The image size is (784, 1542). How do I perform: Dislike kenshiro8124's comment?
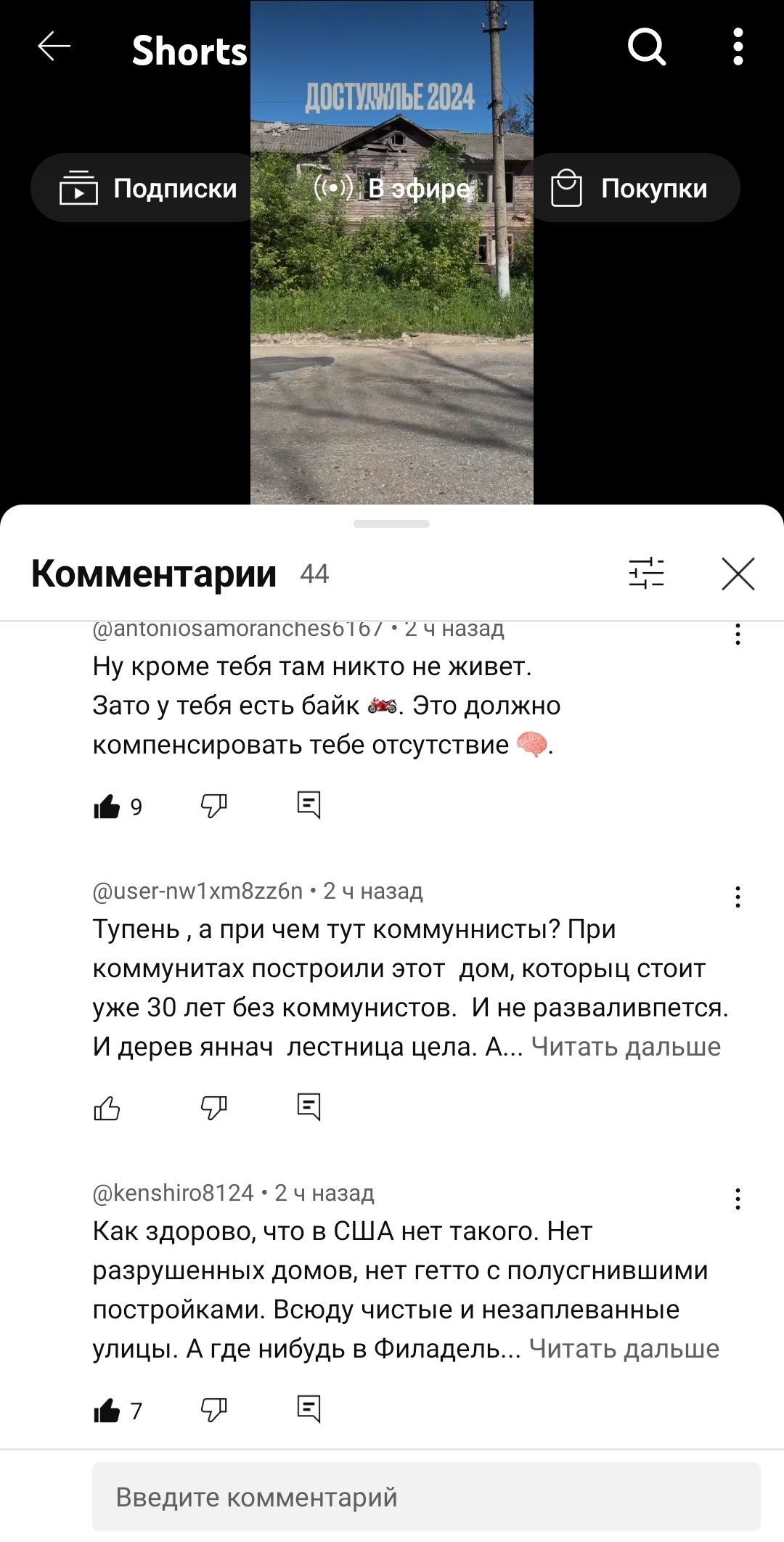pyautogui.click(x=213, y=1410)
